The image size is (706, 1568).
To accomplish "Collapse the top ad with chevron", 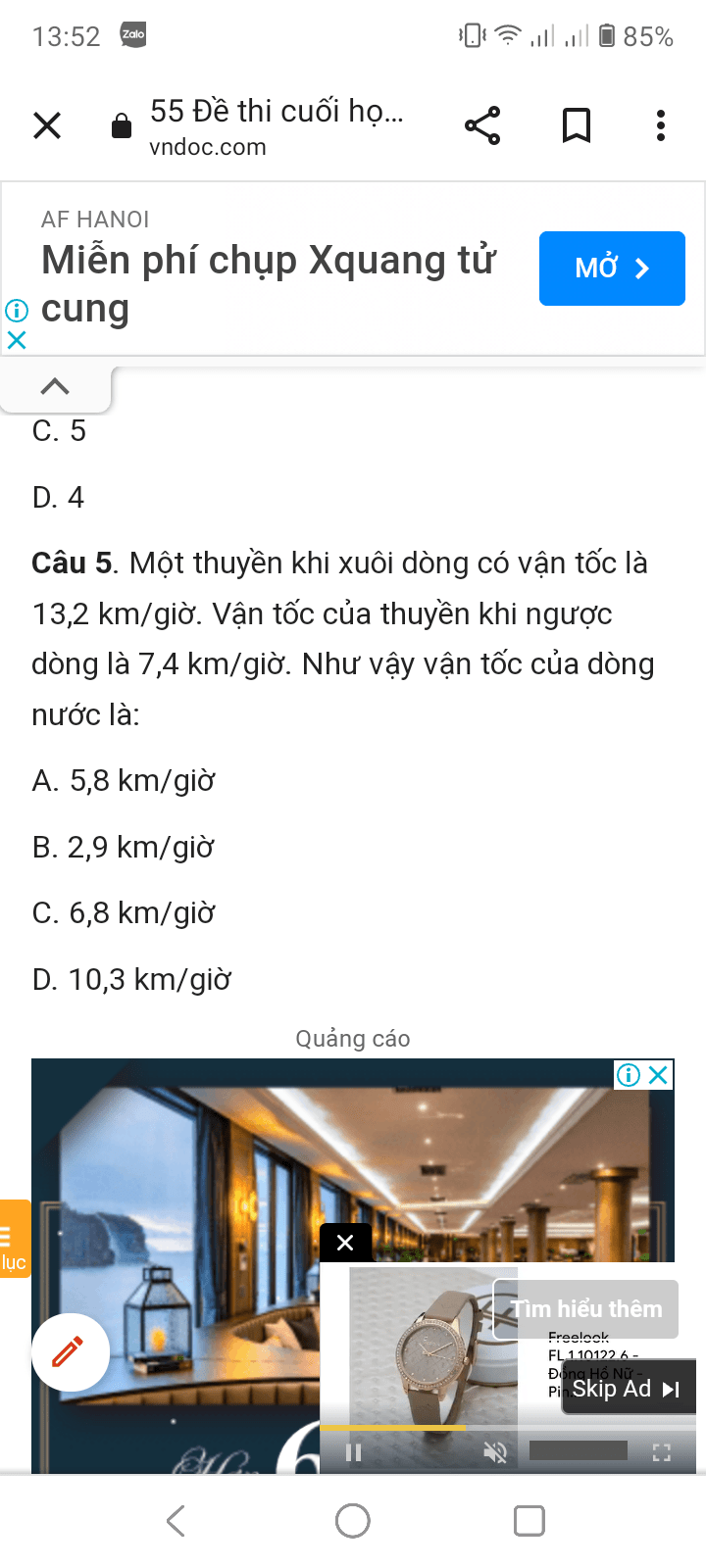I will pos(55,386).
